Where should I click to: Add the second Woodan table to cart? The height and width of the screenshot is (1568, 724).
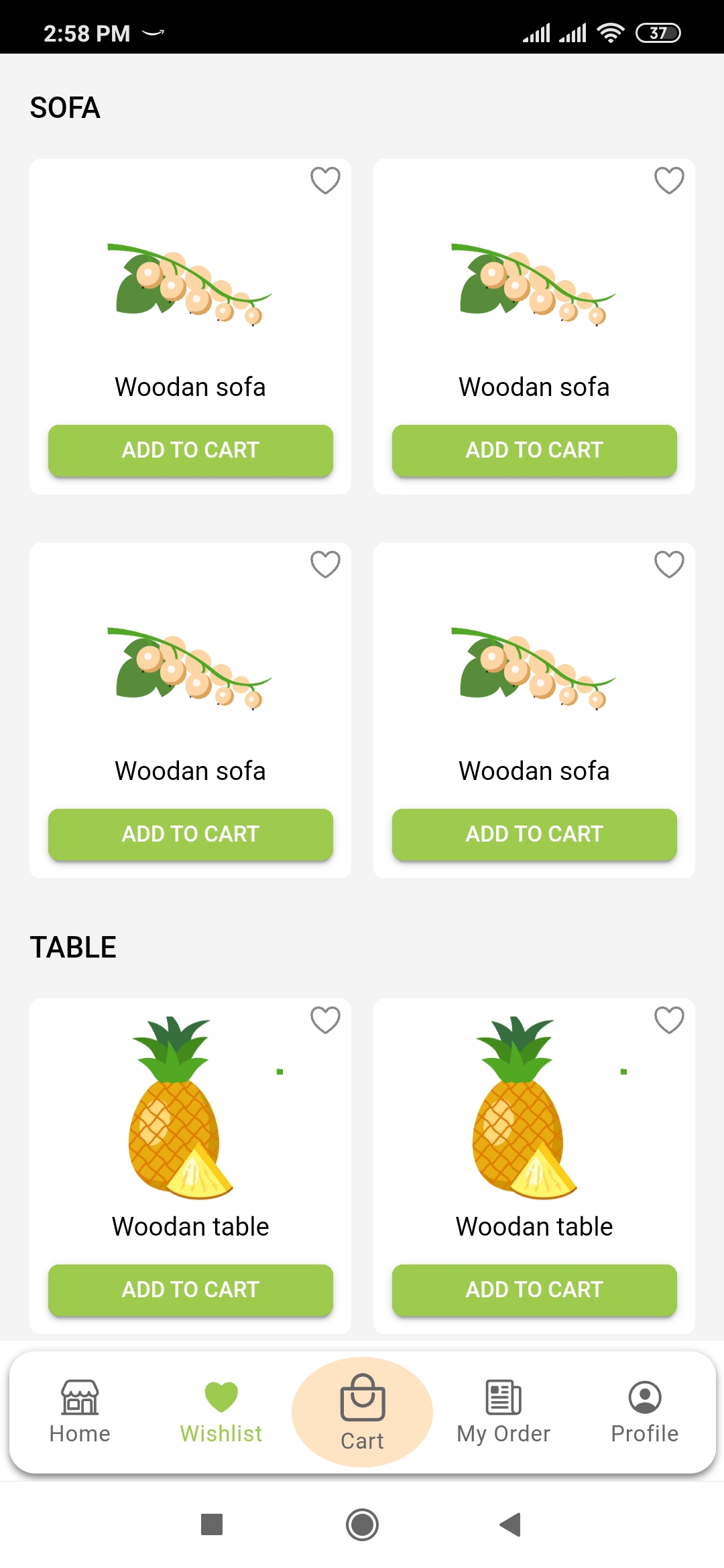coord(534,1289)
